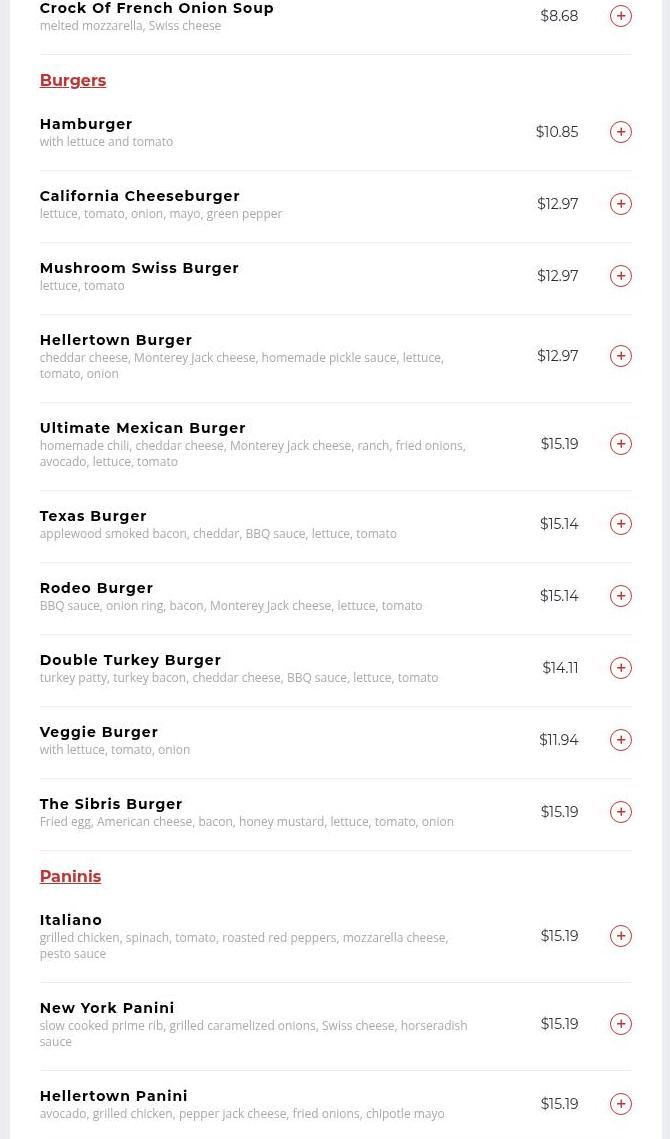Screen dimensions: 670x1139
Task: Add Rodeo Burger to the cart
Action: 621,596
